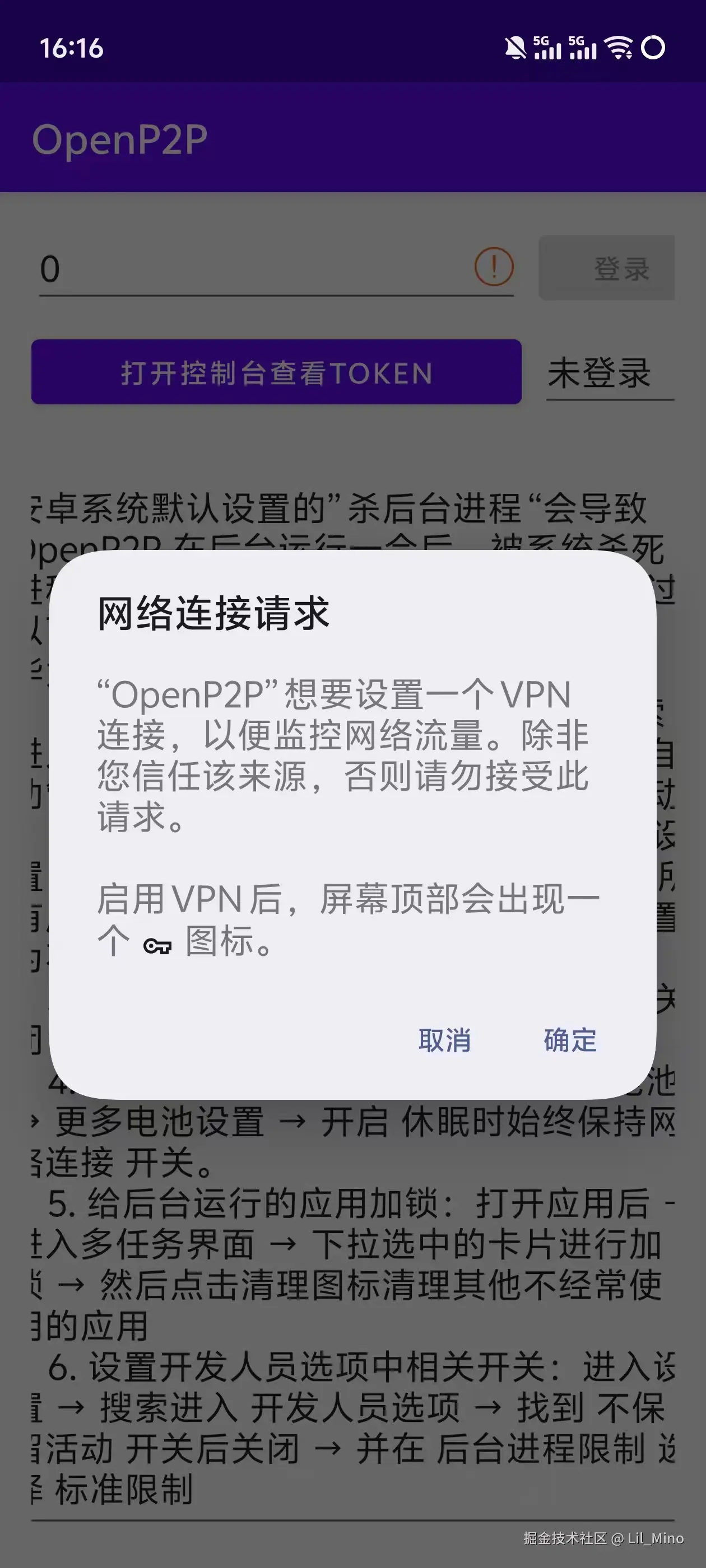Confirm the VPN connection request with 确定
This screenshot has width=706, height=1568.
[x=569, y=1040]
